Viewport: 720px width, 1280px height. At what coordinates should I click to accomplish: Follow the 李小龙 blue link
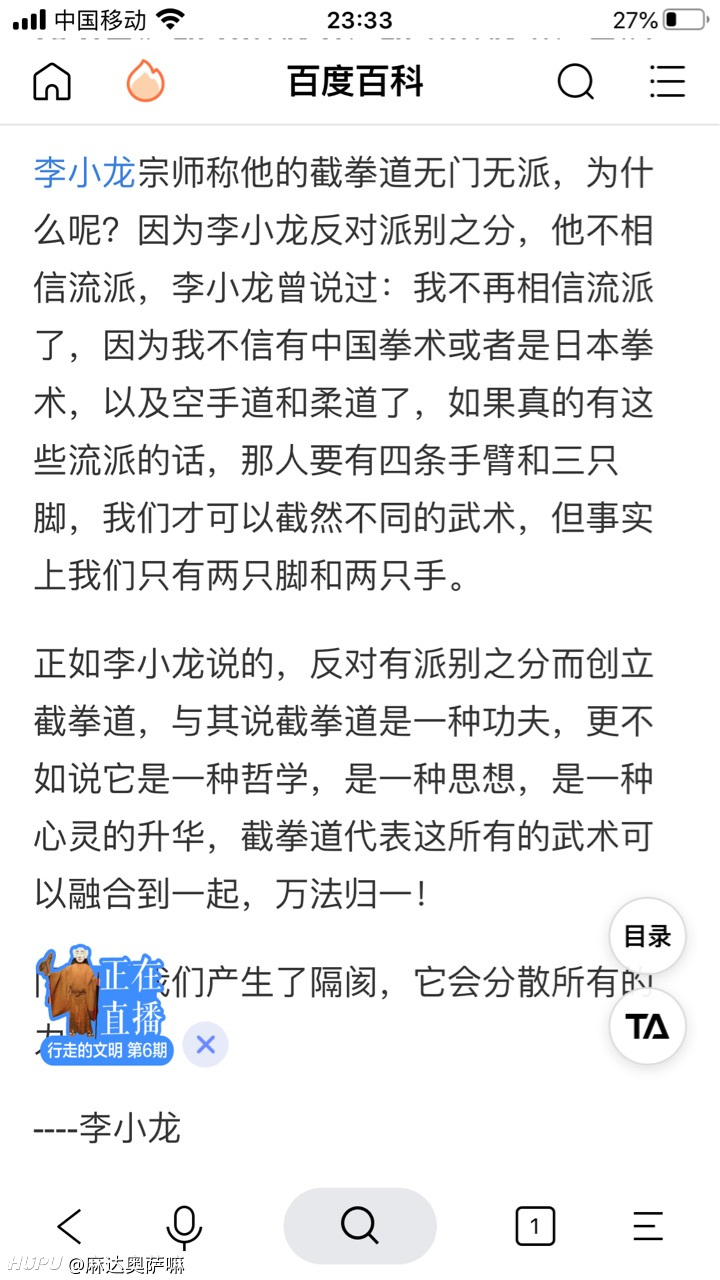click(x=85, y=173)
